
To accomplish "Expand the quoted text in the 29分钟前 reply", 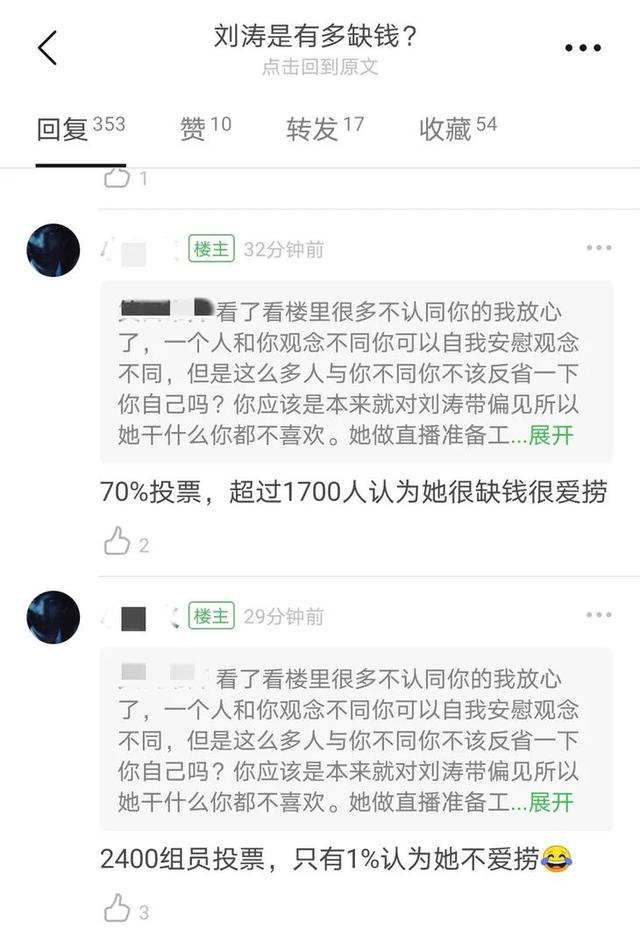I will 550,802.
